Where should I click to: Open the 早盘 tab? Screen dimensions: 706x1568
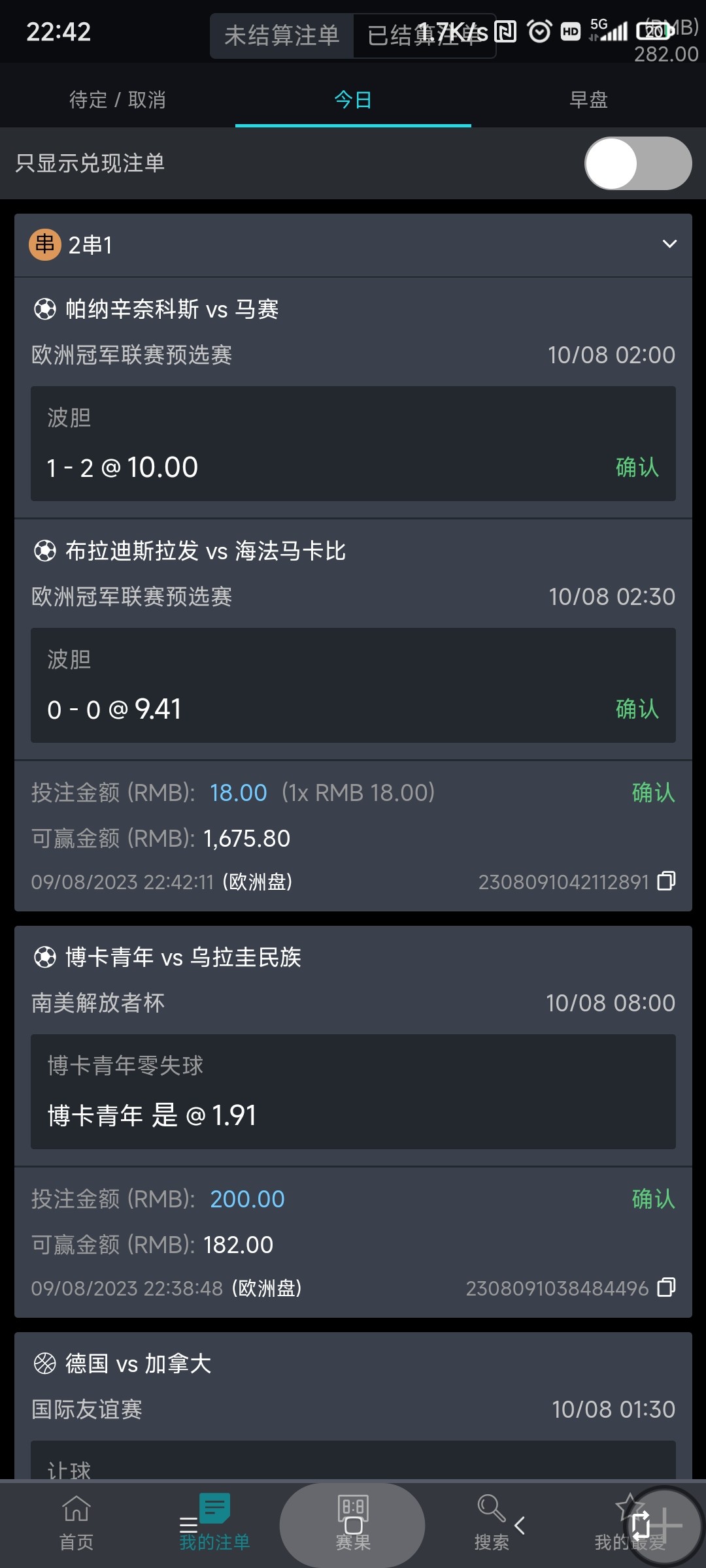click(589, 99)
